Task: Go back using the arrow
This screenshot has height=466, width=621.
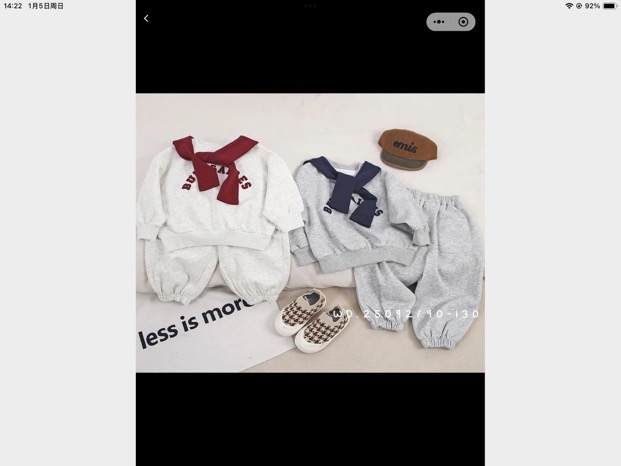Action: 146,19
